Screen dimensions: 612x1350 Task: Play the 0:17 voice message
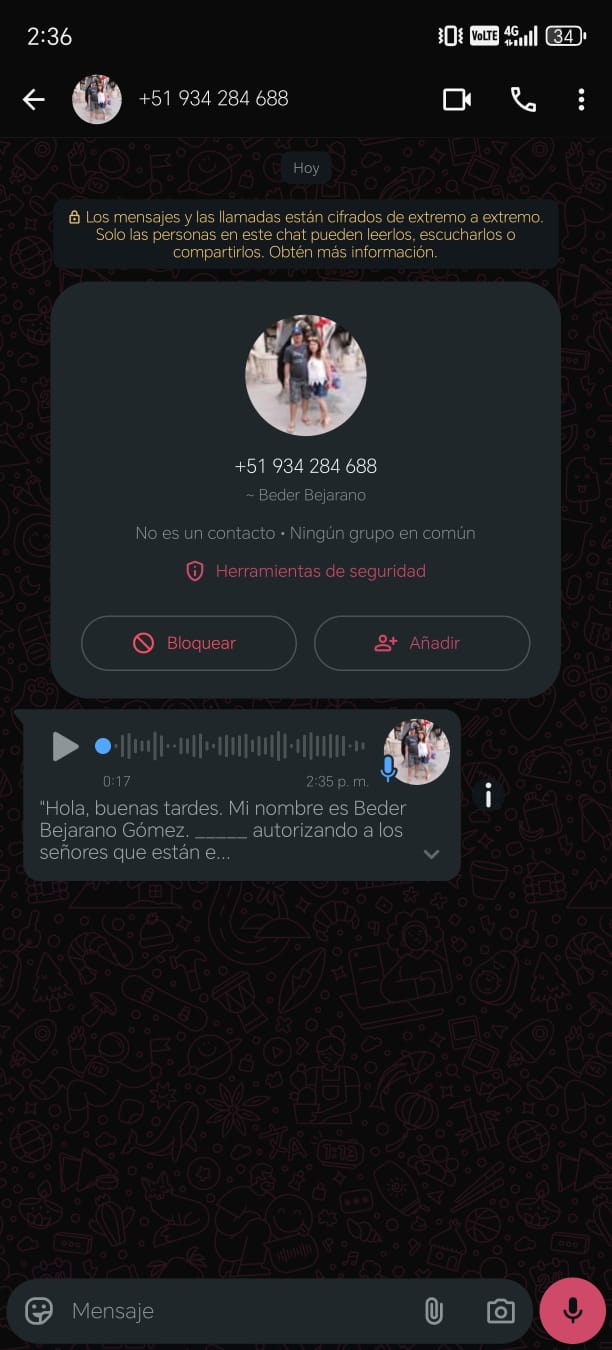[x=65, y=746]
